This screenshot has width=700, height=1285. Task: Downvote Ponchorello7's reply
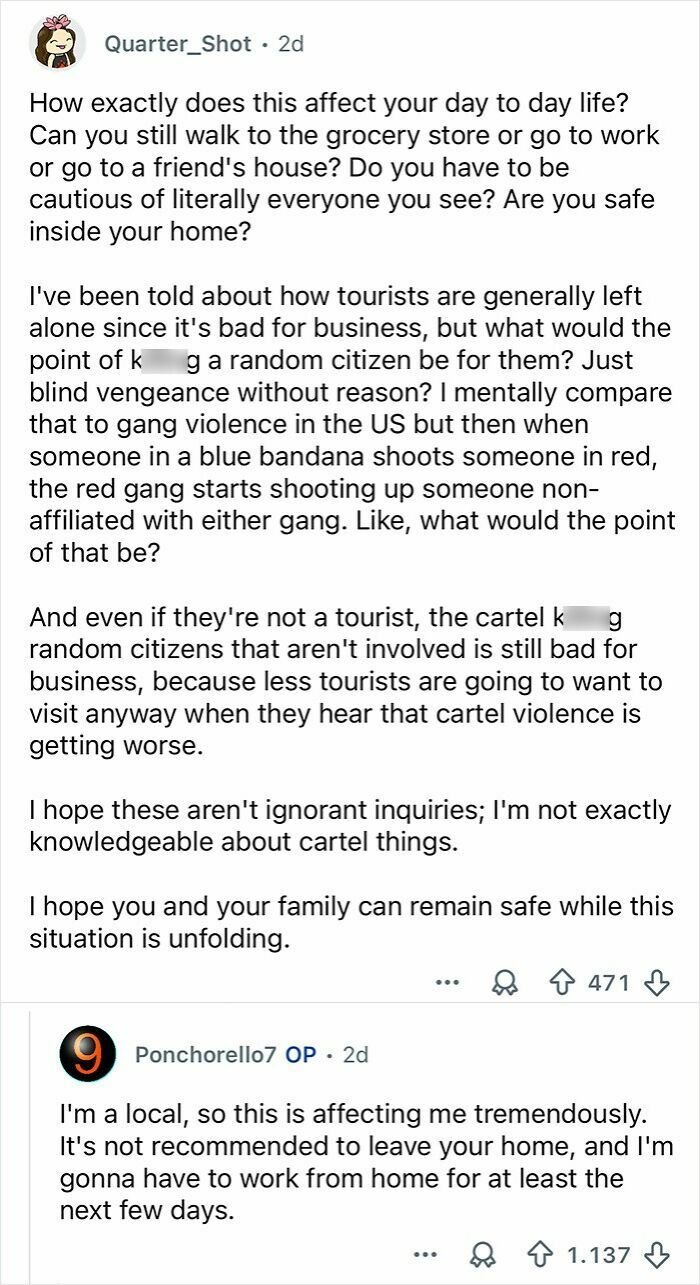(656, 1255)
